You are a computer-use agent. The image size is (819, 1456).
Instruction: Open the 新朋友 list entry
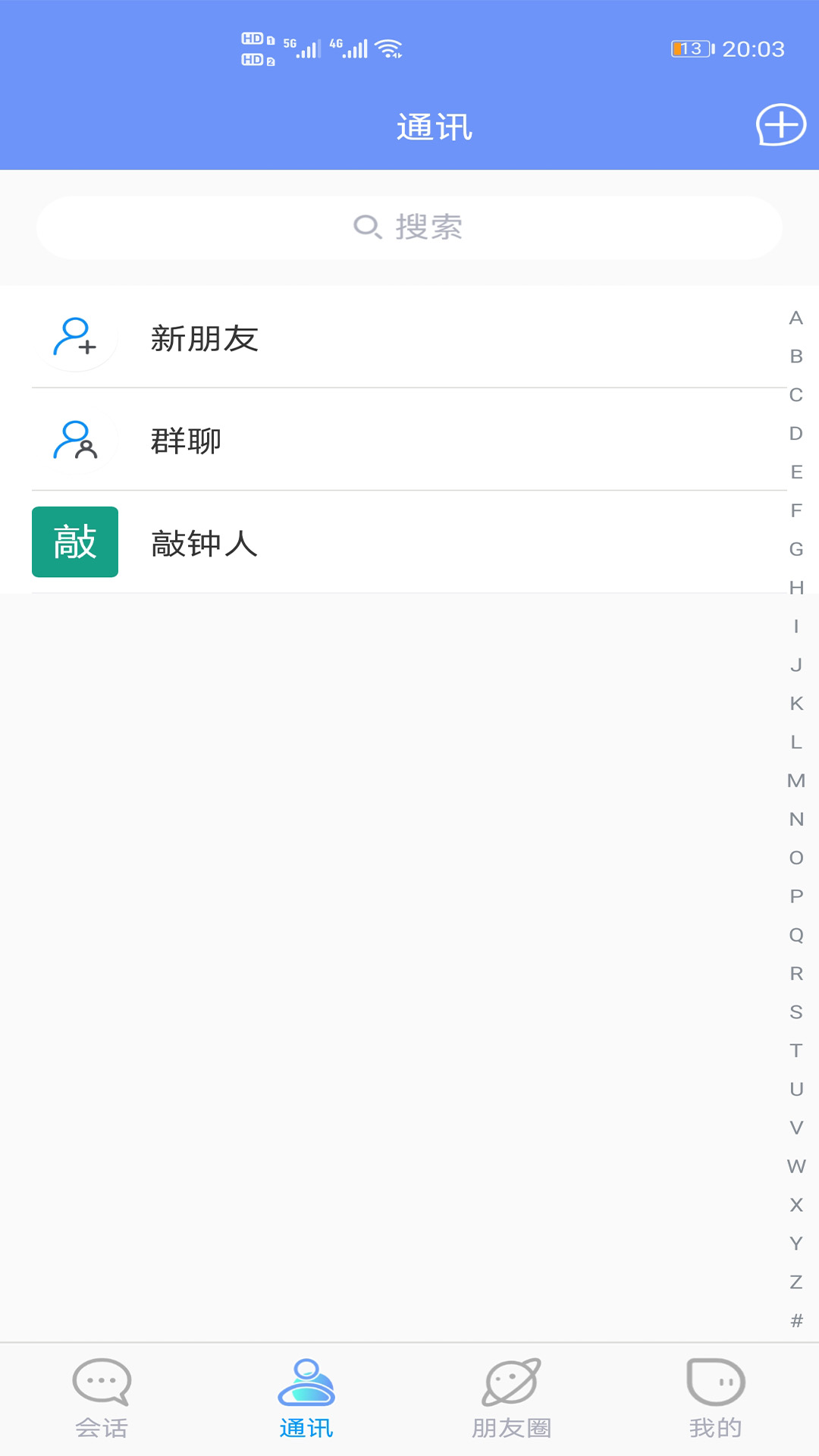pos(303,340)
